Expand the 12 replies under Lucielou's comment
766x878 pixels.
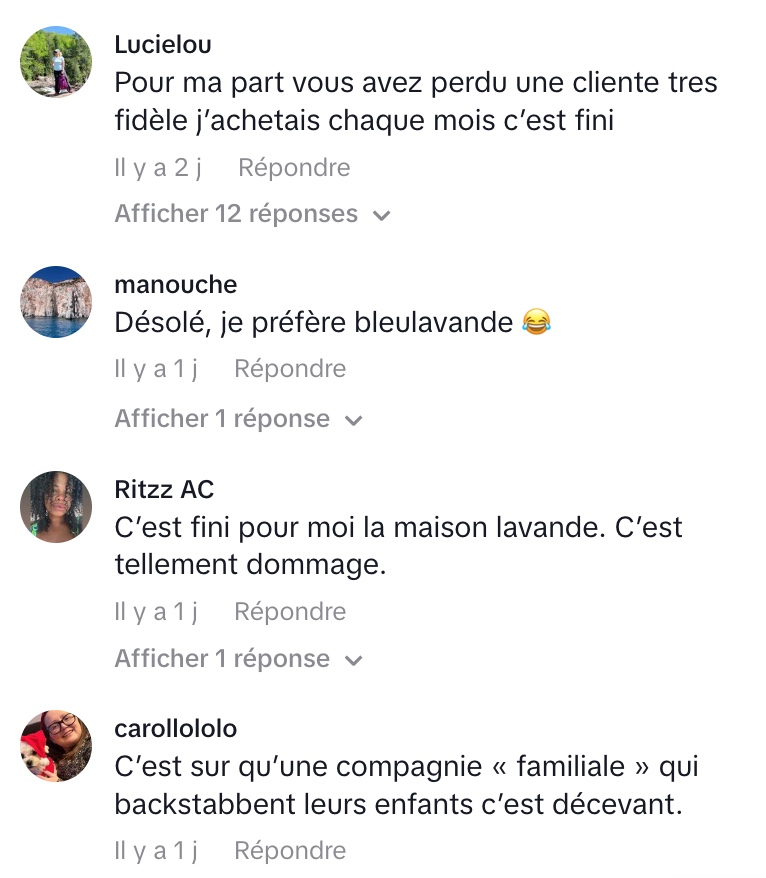coord(252,214)
